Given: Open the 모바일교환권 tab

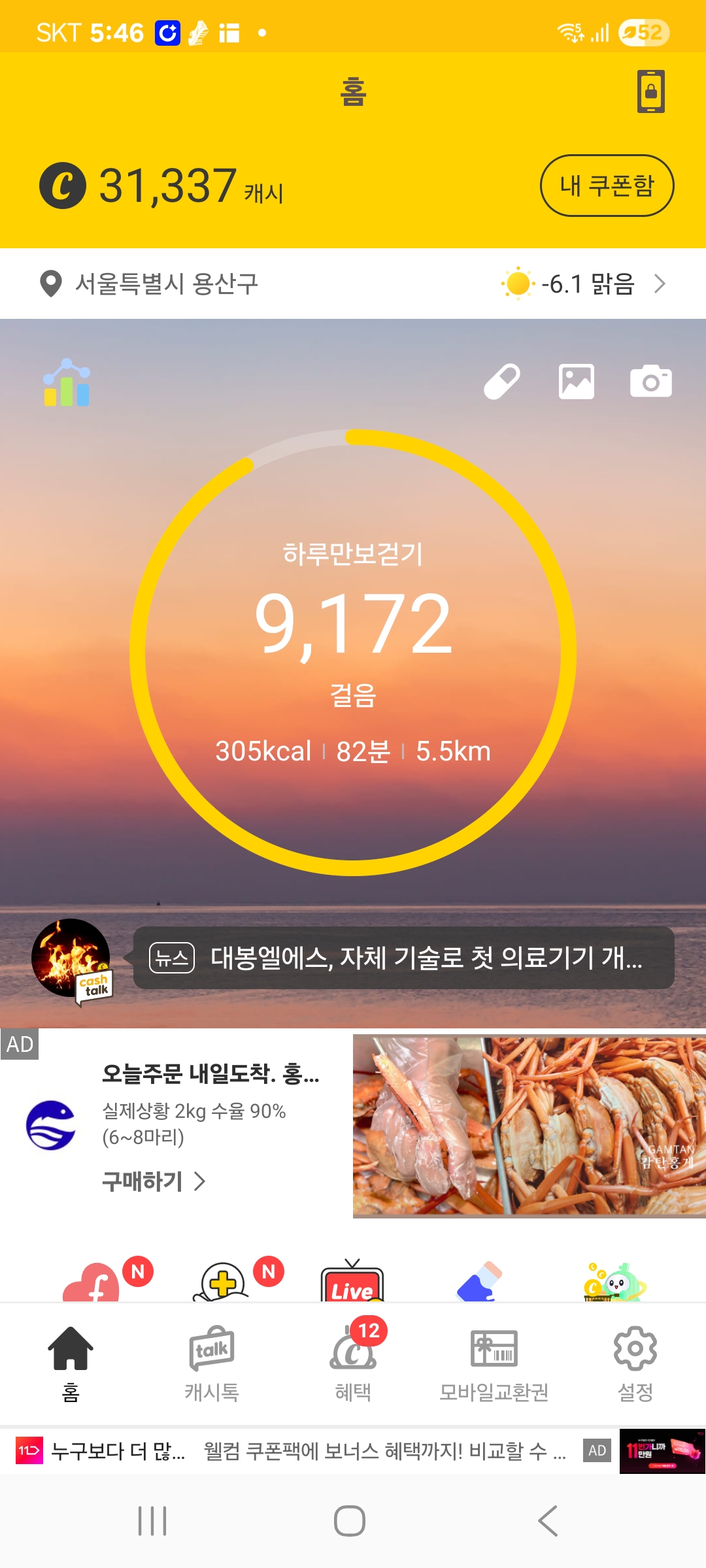Looking at the screenshot, I should [x=494, y=1362].
